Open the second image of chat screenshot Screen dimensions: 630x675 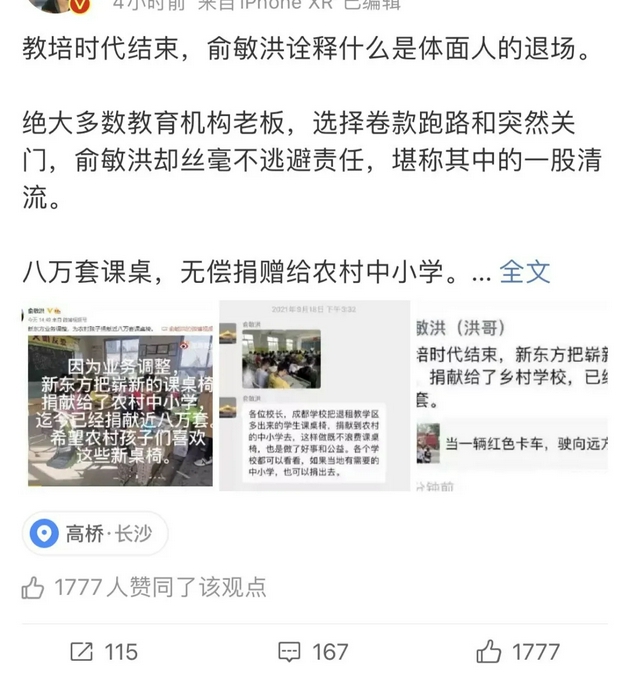pyautogui.click(x=314, y=395)
